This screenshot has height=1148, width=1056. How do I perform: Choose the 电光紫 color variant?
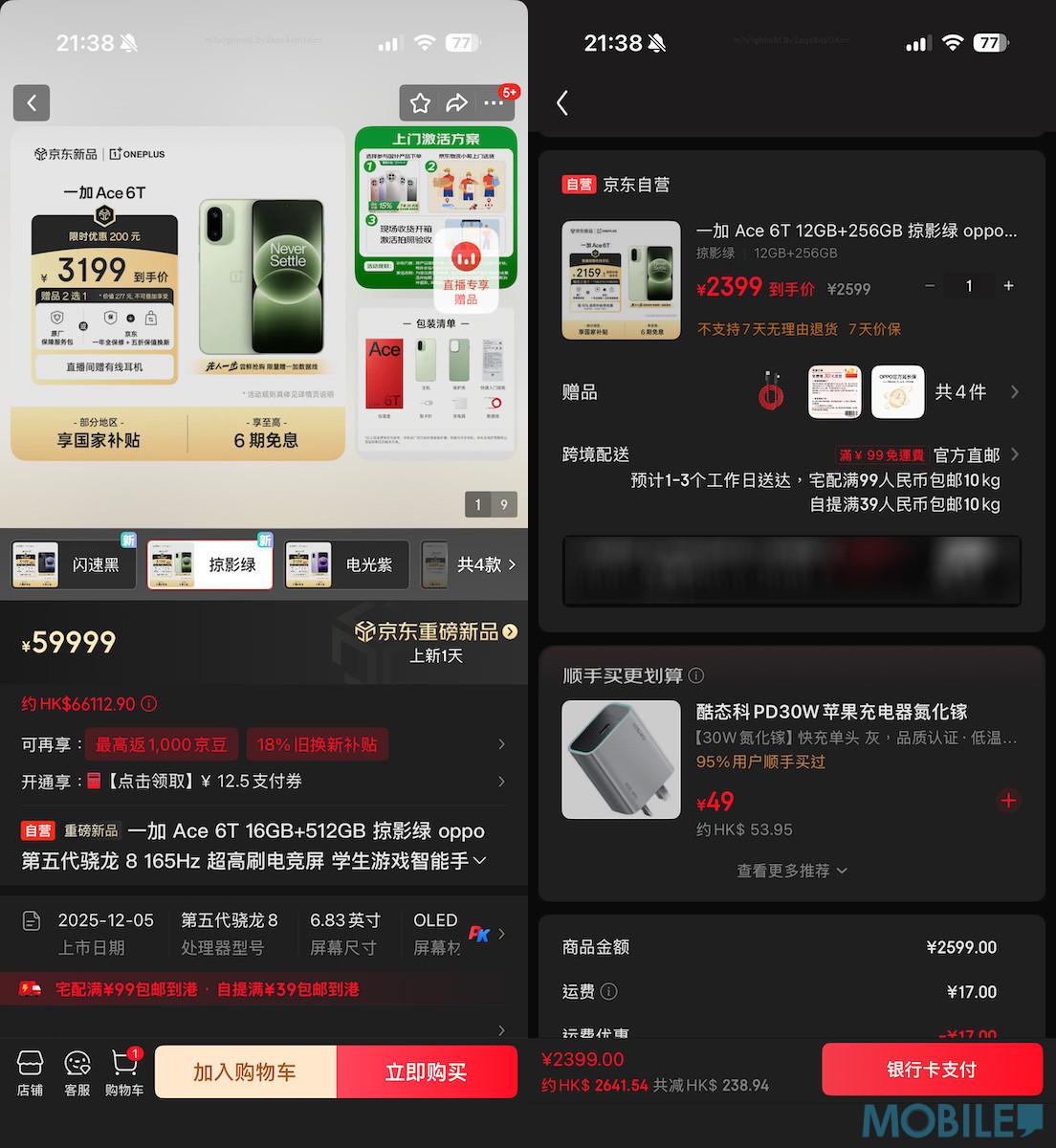click(347, 564)
